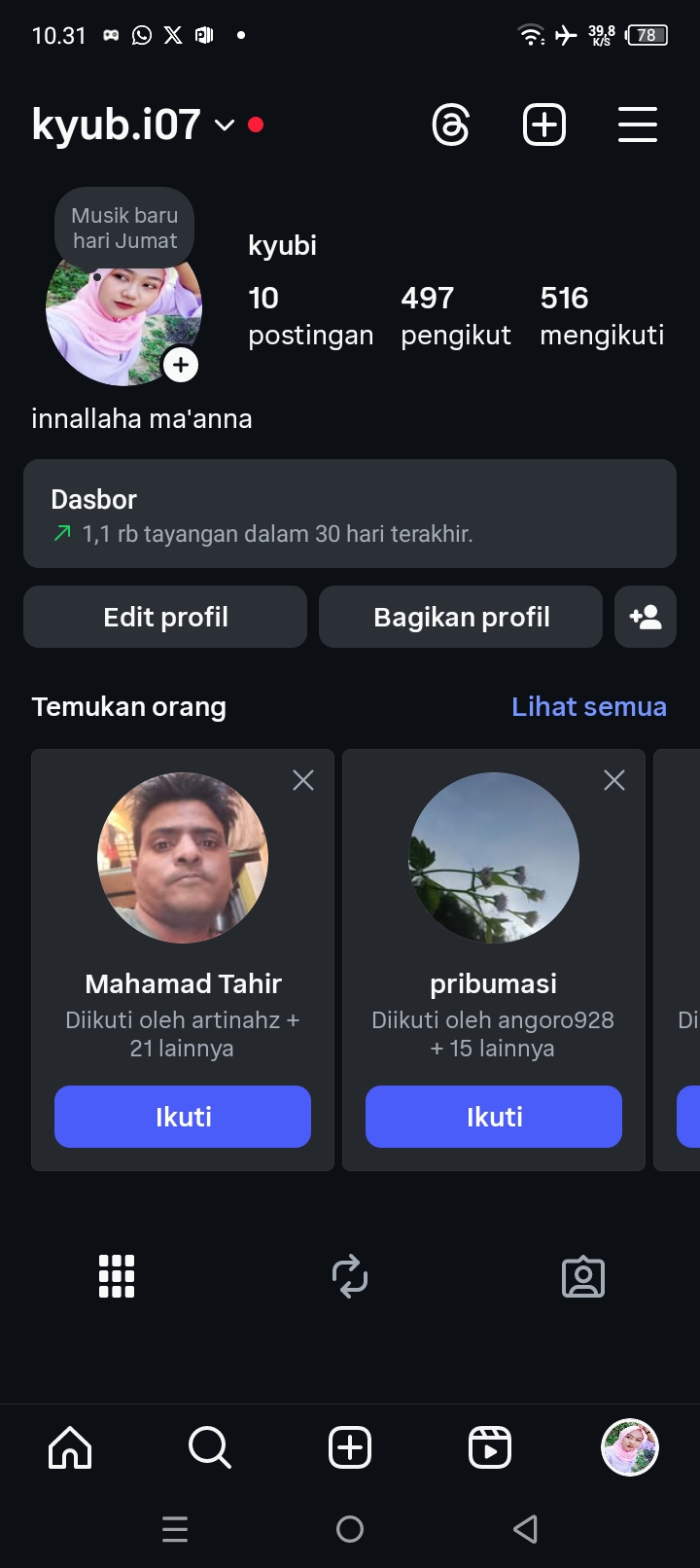
Task: Open the Lihat semua link
Action: pos(589,706)
